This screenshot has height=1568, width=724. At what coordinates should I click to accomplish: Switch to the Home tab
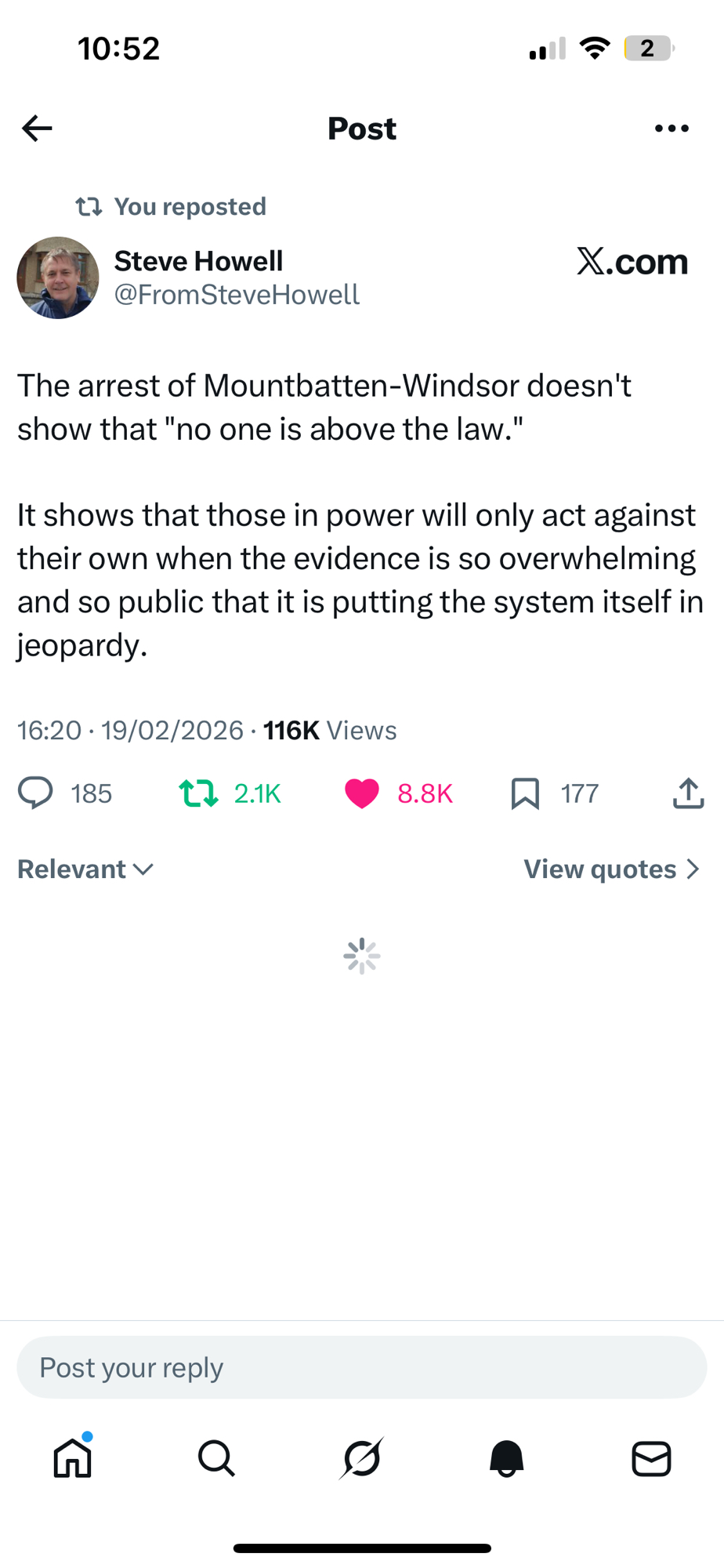(x=73, y=1458)
